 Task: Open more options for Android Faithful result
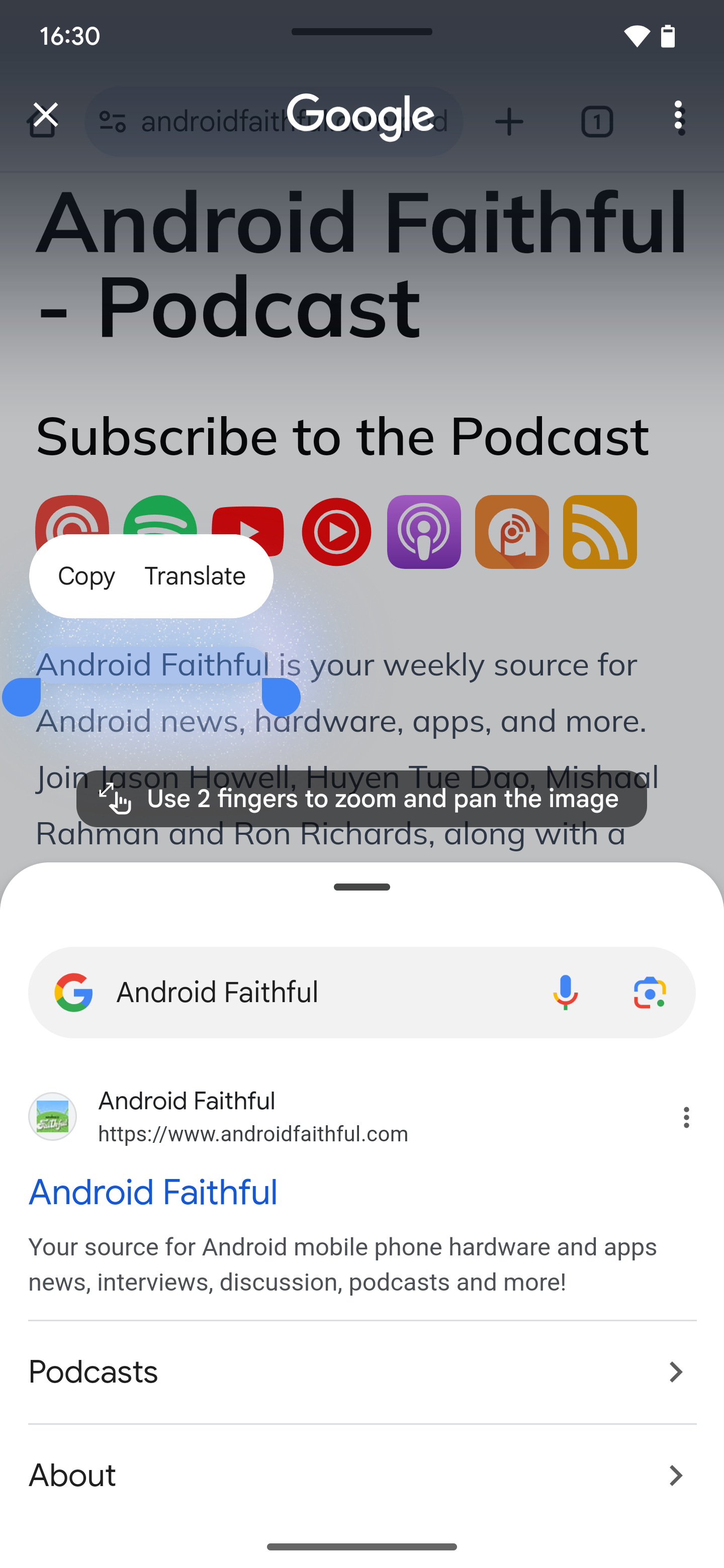(x=686, y=1118)
